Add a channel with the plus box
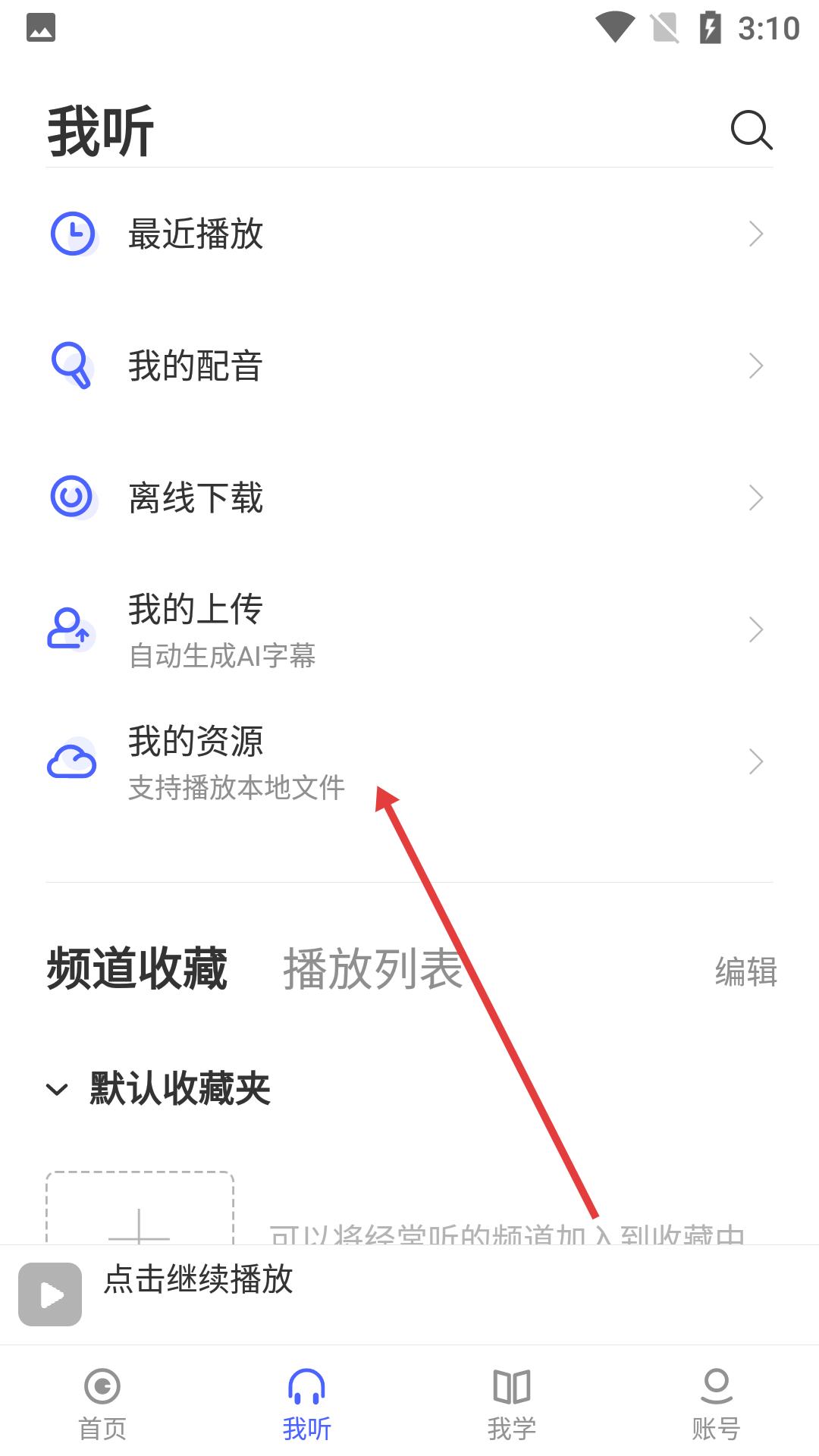This screenshot has width=819, height=1456. (x=140, y=1210)
